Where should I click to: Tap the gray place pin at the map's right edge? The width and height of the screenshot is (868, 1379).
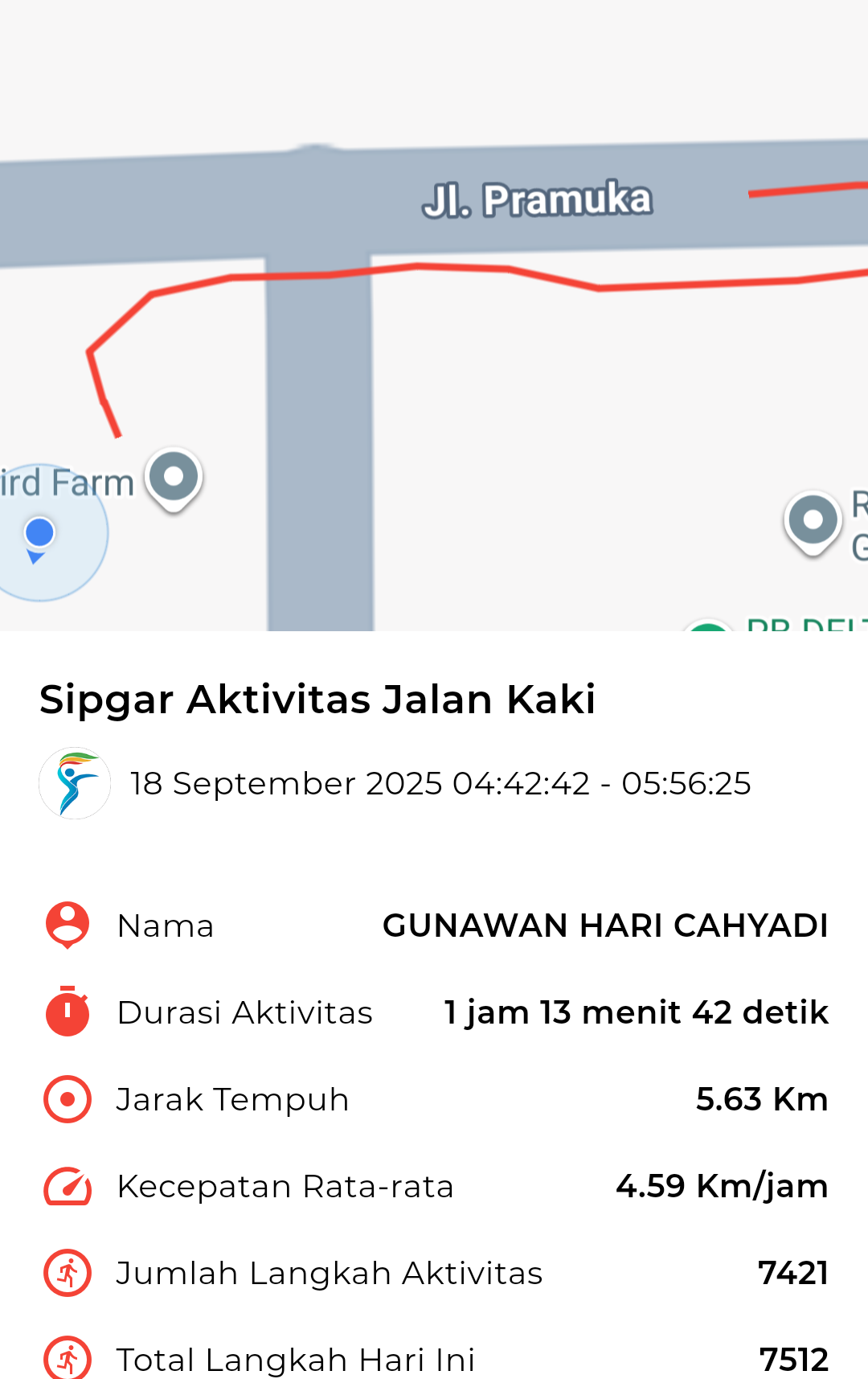coord(813,521)
